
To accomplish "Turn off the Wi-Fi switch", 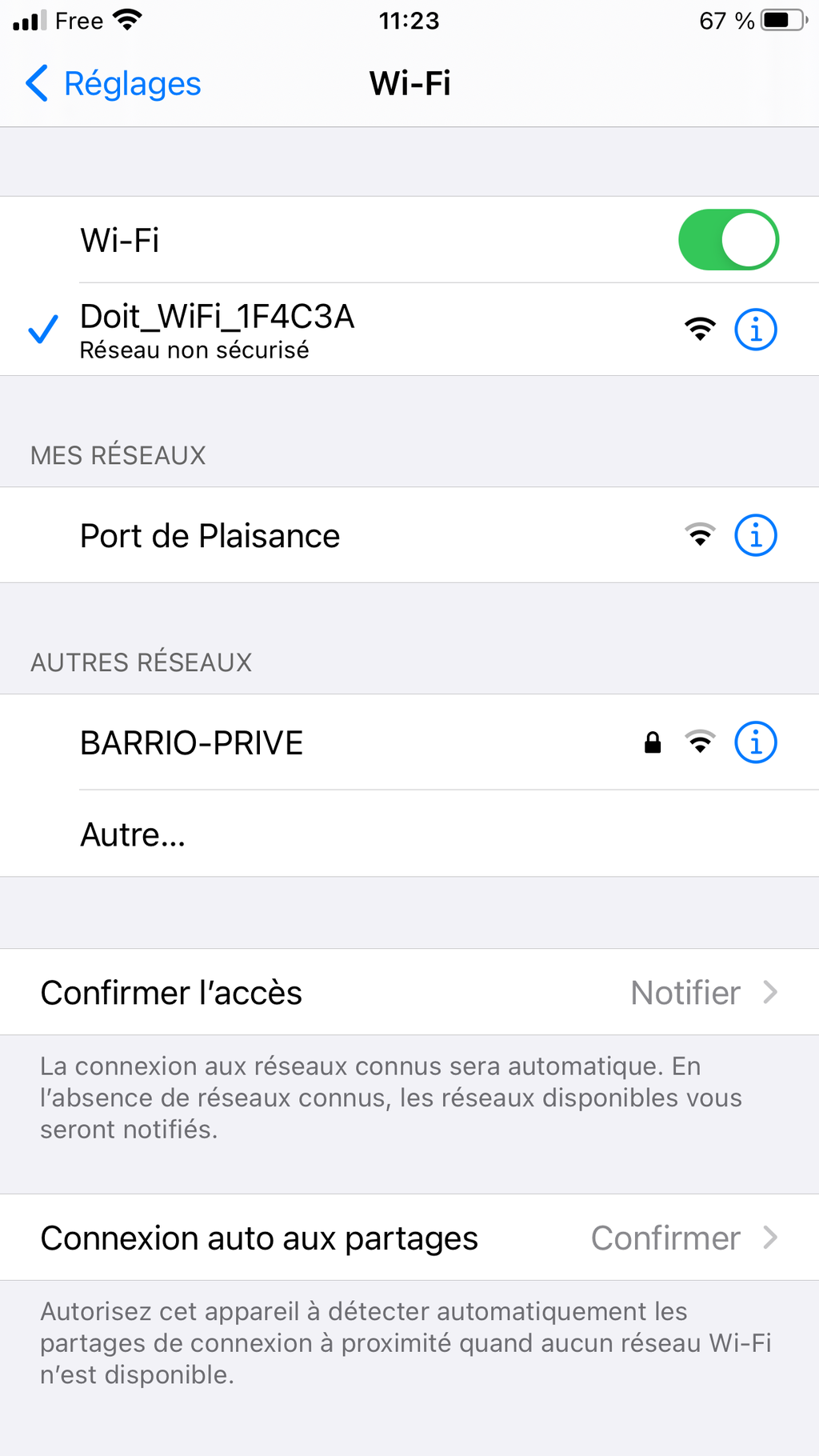I will click(729, 240).
